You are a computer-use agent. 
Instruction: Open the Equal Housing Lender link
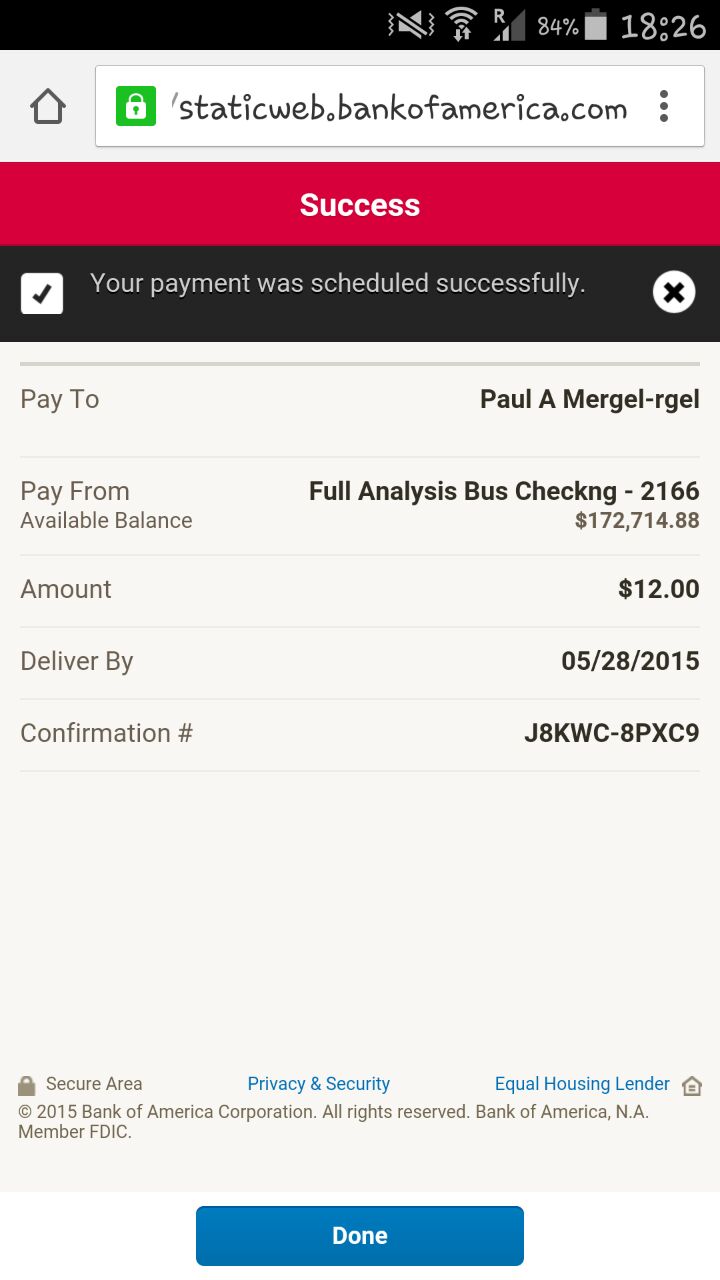(x=582, y=1084)
